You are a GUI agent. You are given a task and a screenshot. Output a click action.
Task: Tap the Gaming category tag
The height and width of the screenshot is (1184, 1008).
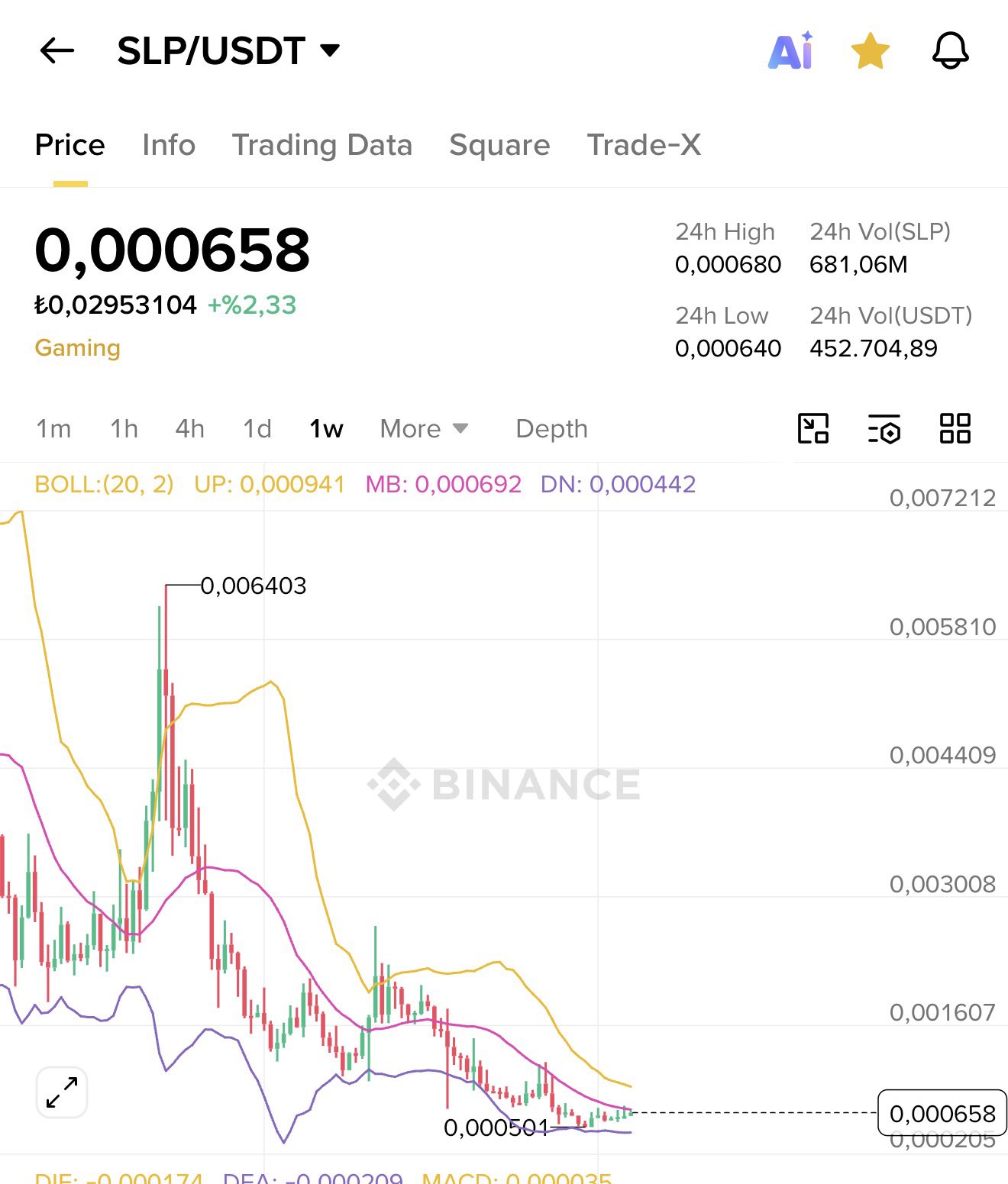click(78, 348)
